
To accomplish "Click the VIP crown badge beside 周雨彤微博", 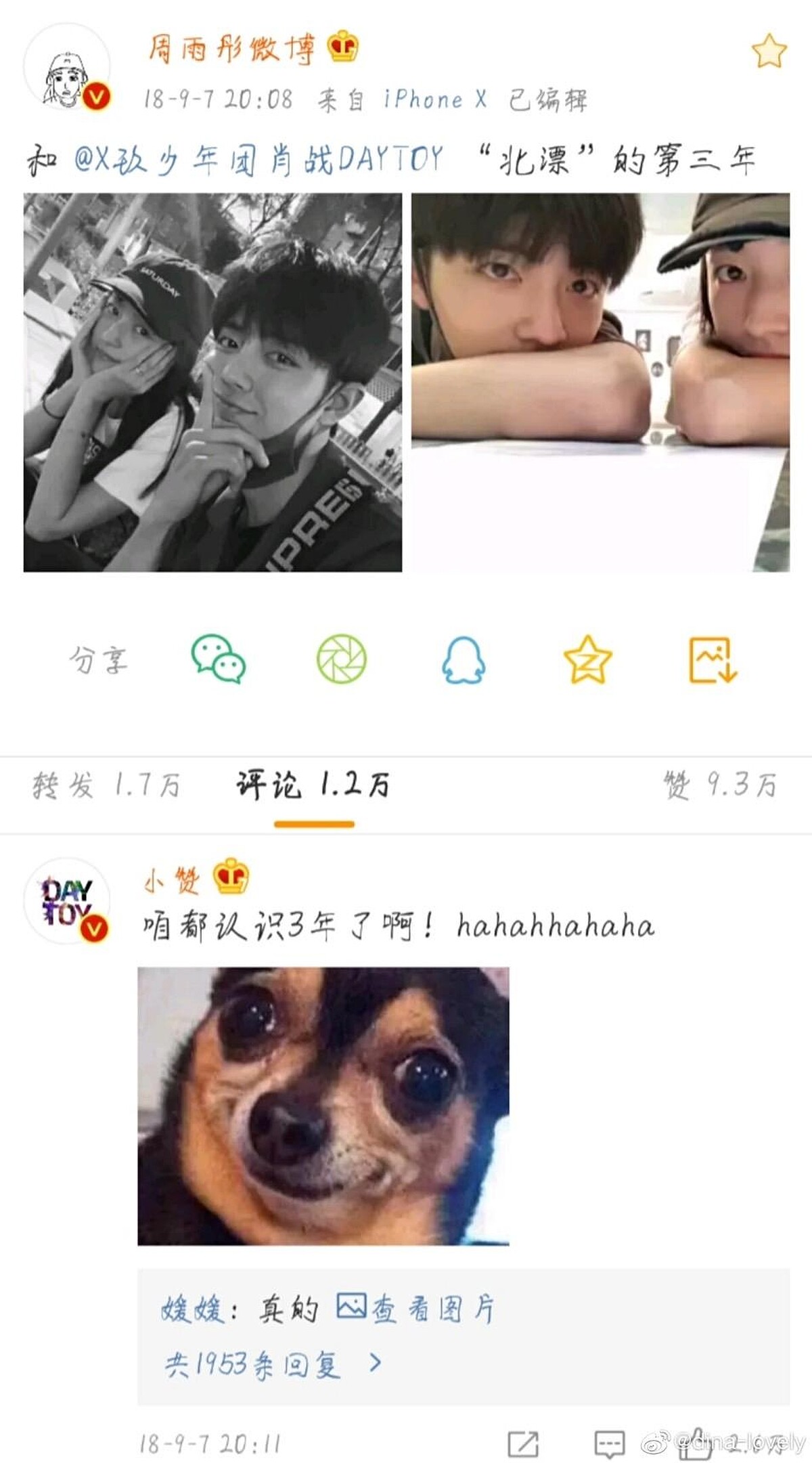I will tap(340, 47).
